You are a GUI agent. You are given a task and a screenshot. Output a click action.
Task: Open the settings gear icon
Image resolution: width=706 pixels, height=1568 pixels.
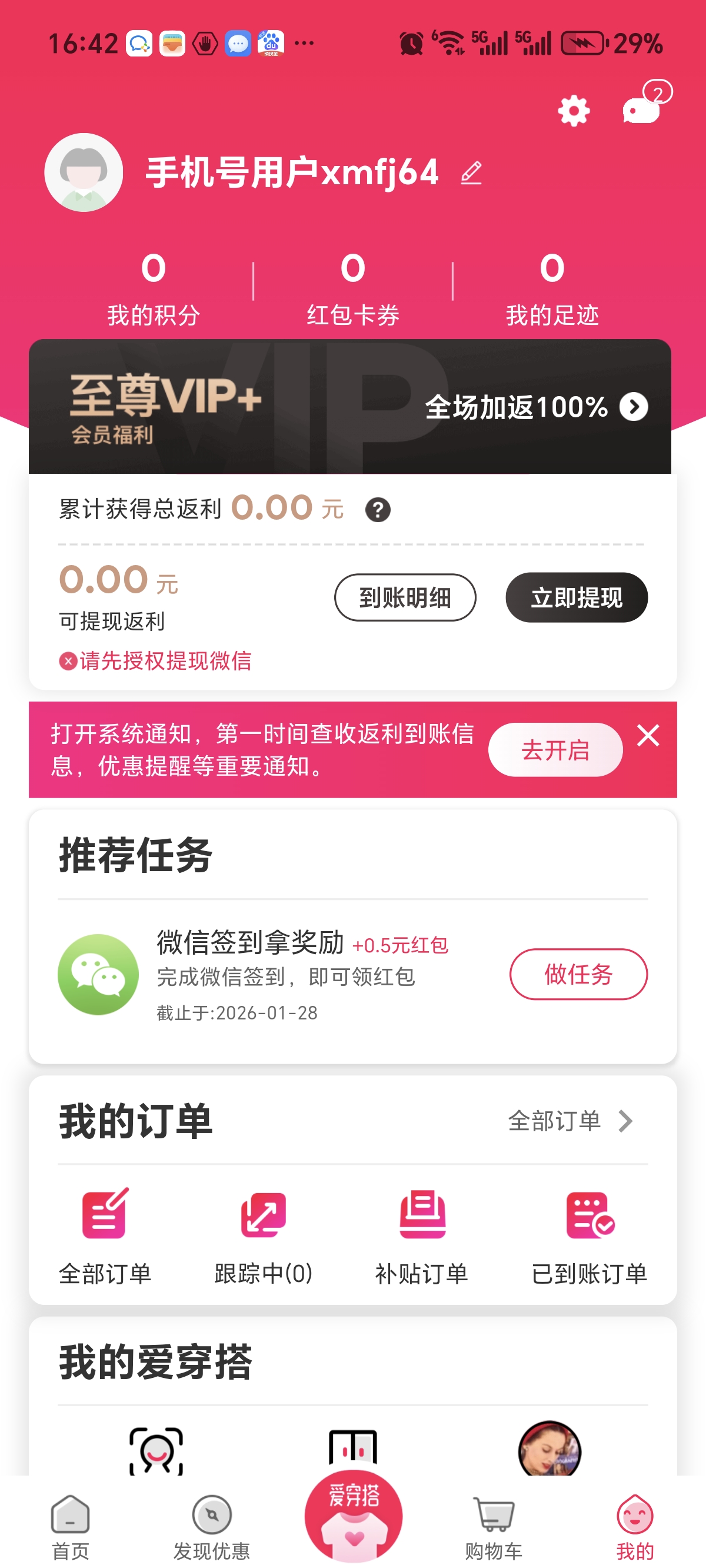click(573, 111)
